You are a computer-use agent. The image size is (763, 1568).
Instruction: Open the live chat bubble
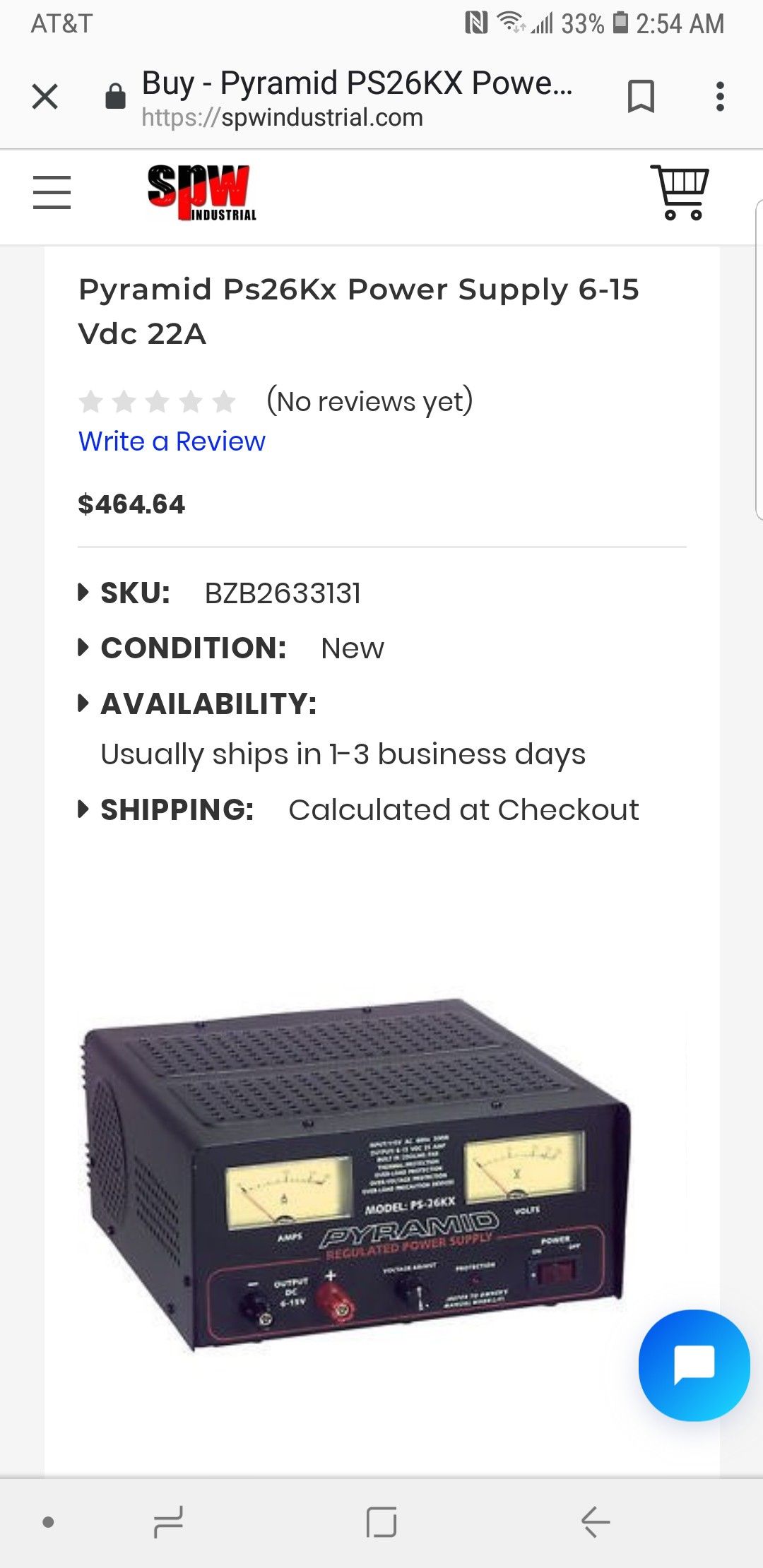tap(694, 1365)
